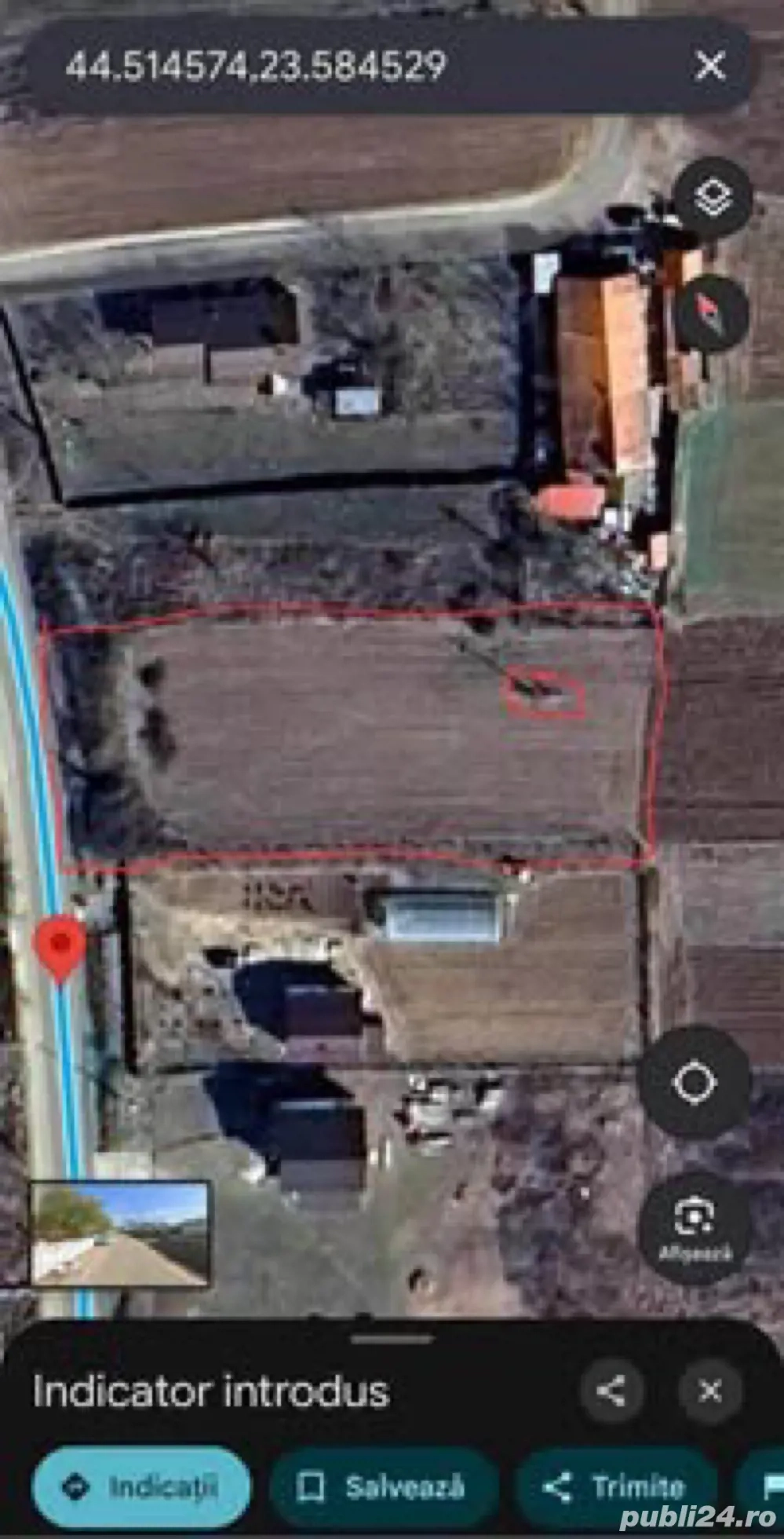Tap the compass to reorient the map
This screenshot has height=1539, width=784.
[712, 313]
